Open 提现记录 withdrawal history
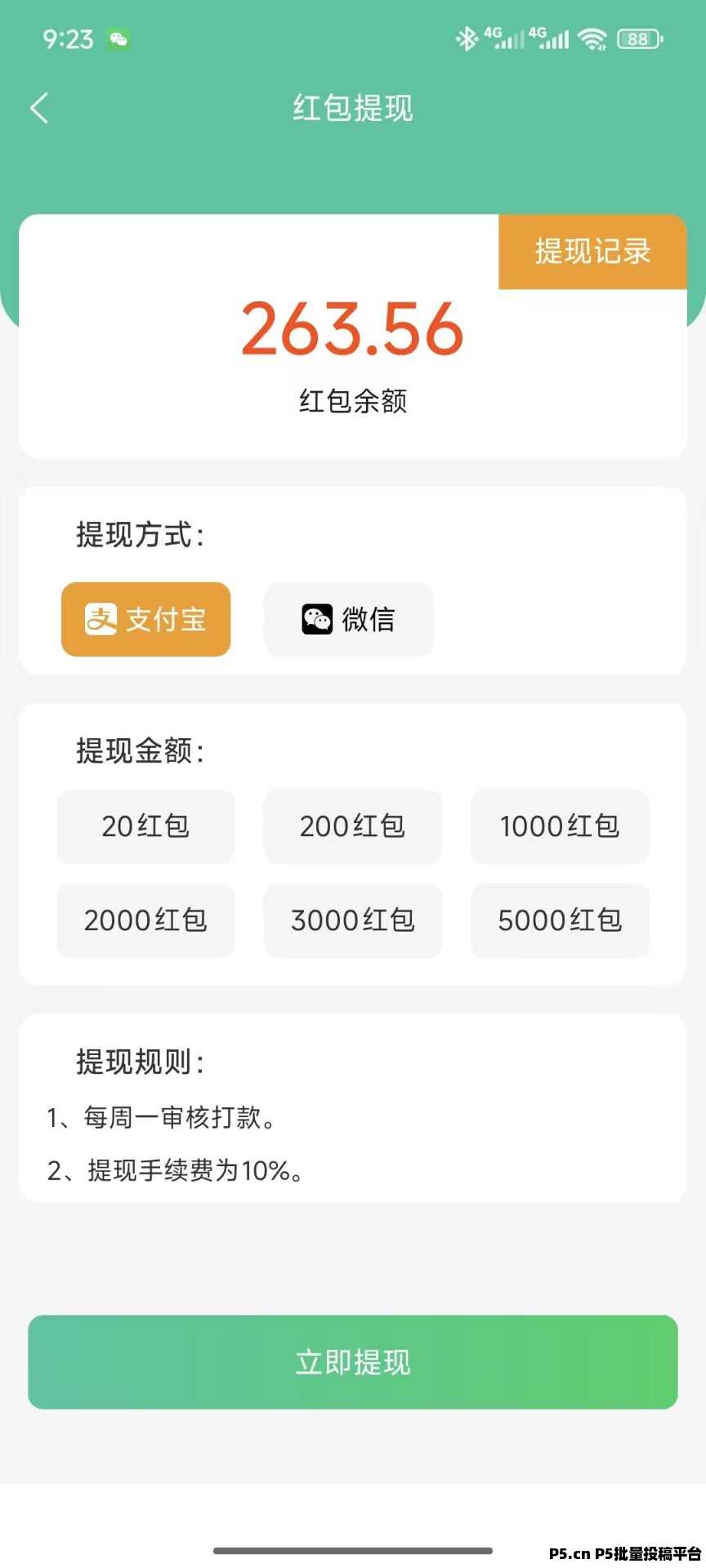 [592, 252]
